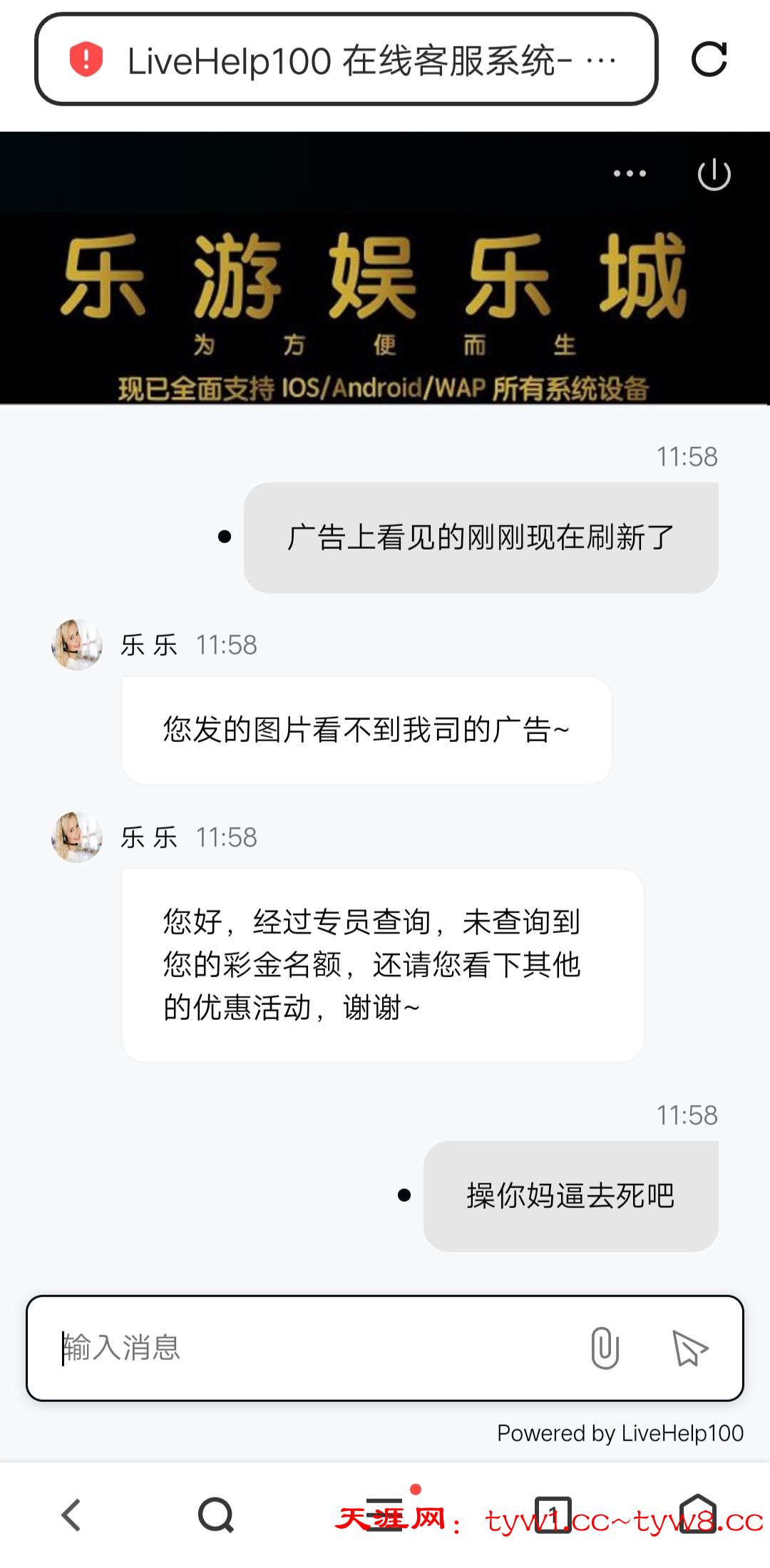The image size is (770, 1568).
Task: Tap the LiveHelp100 address bar
Action: coord(346,60)
